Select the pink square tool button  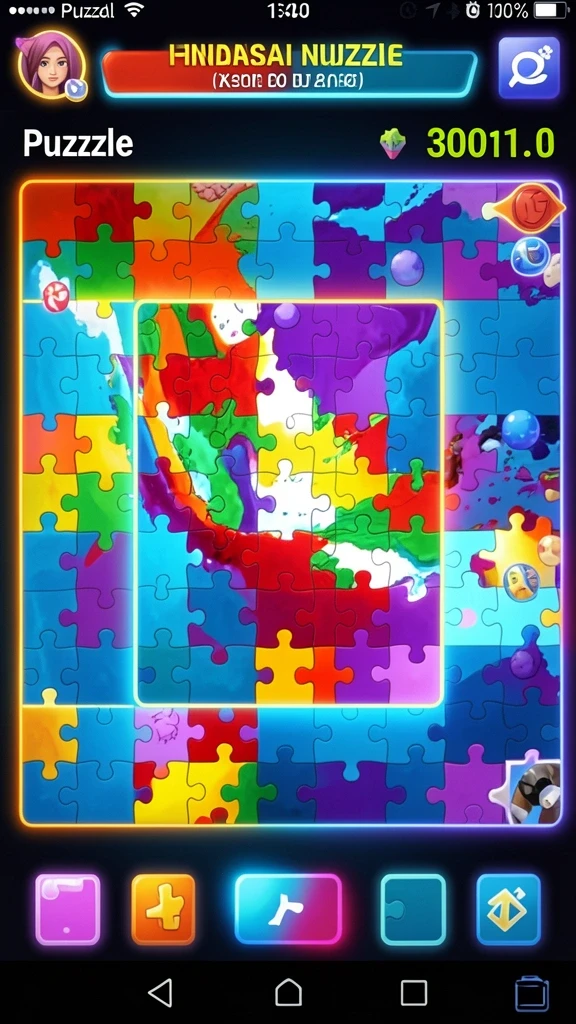pyautogui.click(x=68, y=909)
